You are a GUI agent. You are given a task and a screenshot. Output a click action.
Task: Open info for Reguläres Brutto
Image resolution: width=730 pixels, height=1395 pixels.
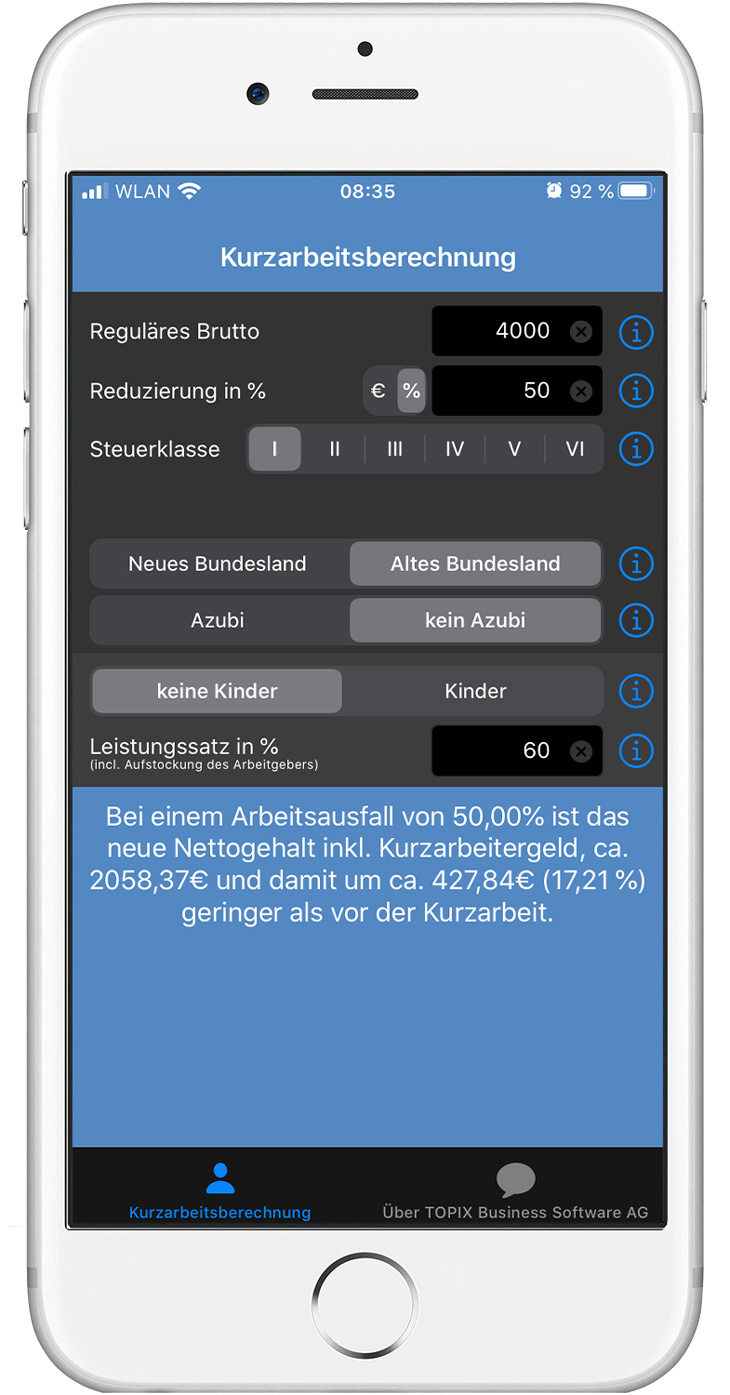point(636,332)
